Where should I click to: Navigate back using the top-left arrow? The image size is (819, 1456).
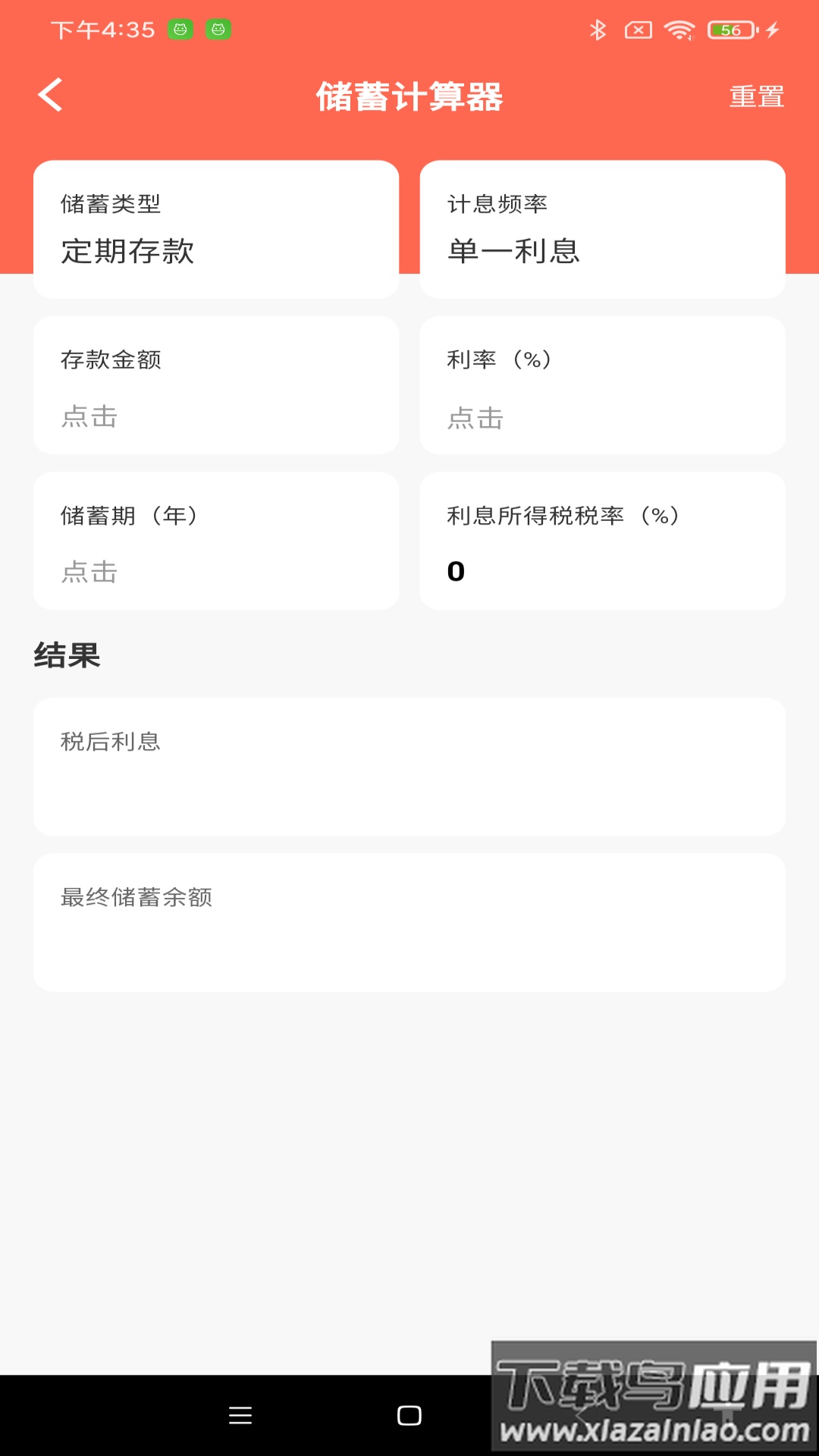tap(50, 96)
